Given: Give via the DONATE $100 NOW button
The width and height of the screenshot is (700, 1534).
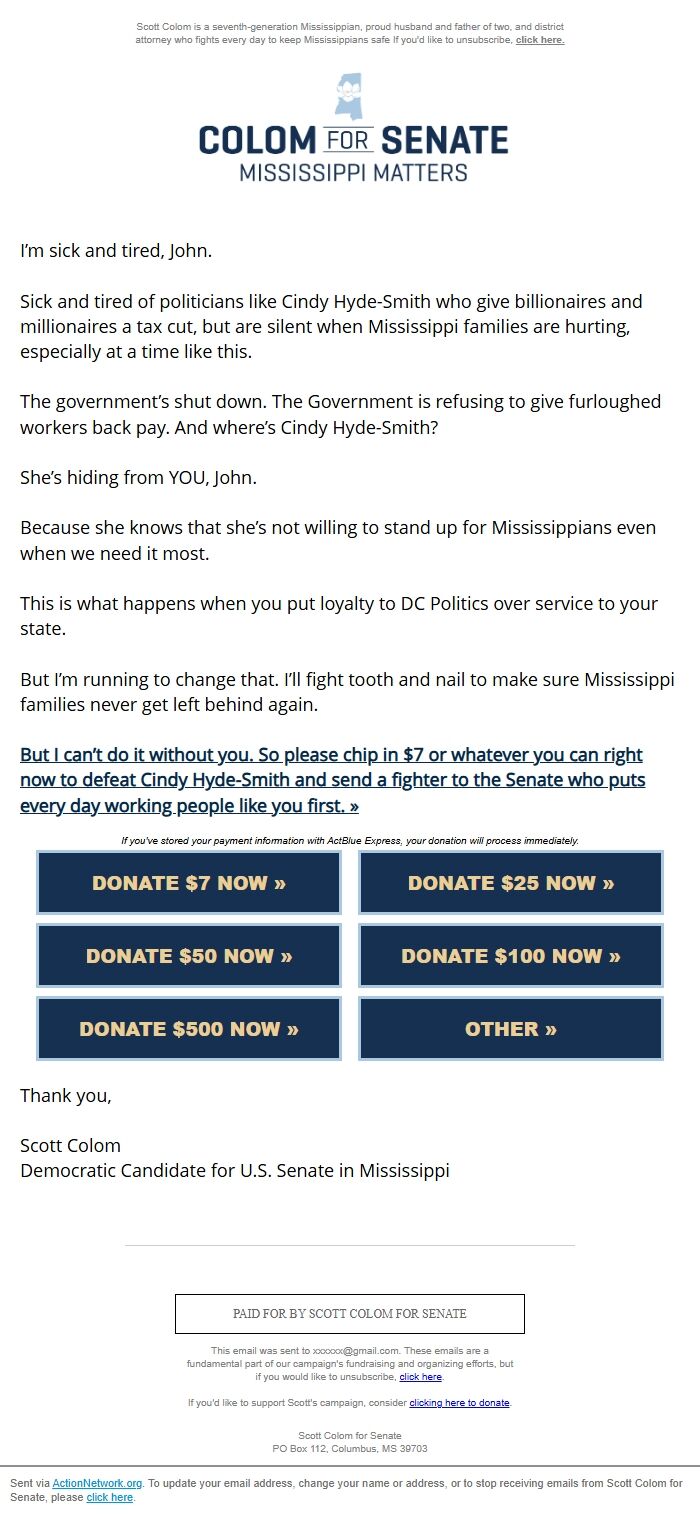Looking at the screenshot, I should click(511, 956).
